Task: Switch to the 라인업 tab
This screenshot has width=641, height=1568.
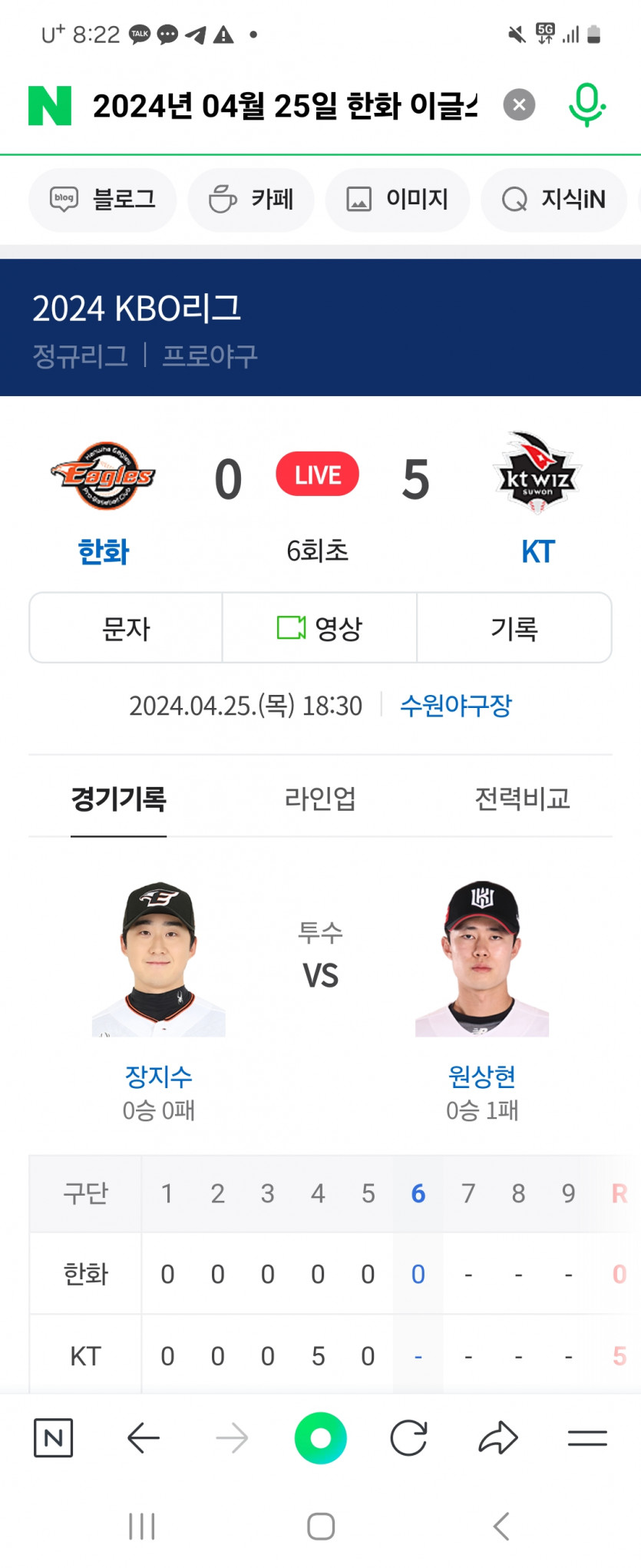Action: pyautogui.click(x=320, y=799)
